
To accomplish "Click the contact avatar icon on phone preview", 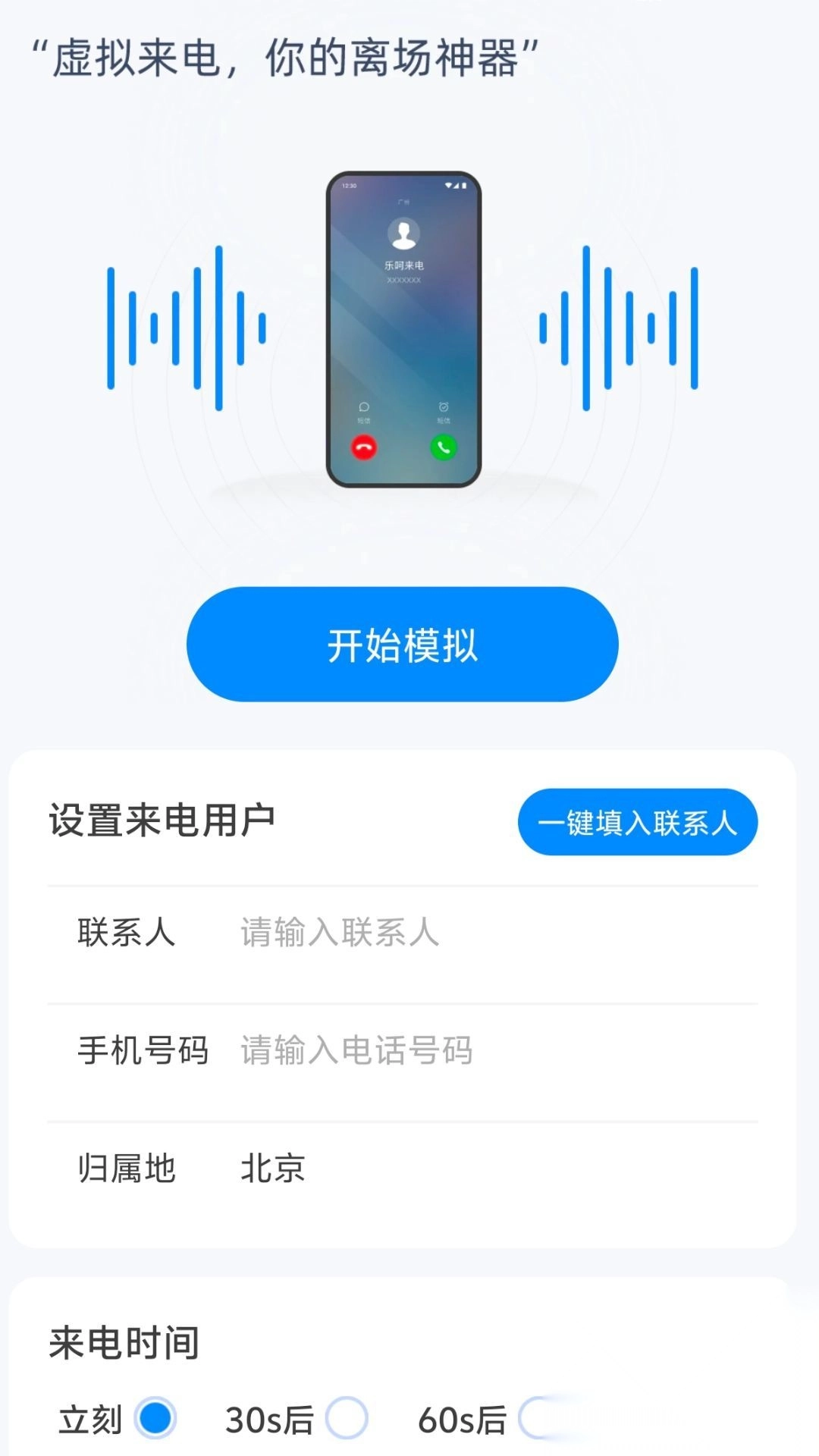I will (403, 236).
